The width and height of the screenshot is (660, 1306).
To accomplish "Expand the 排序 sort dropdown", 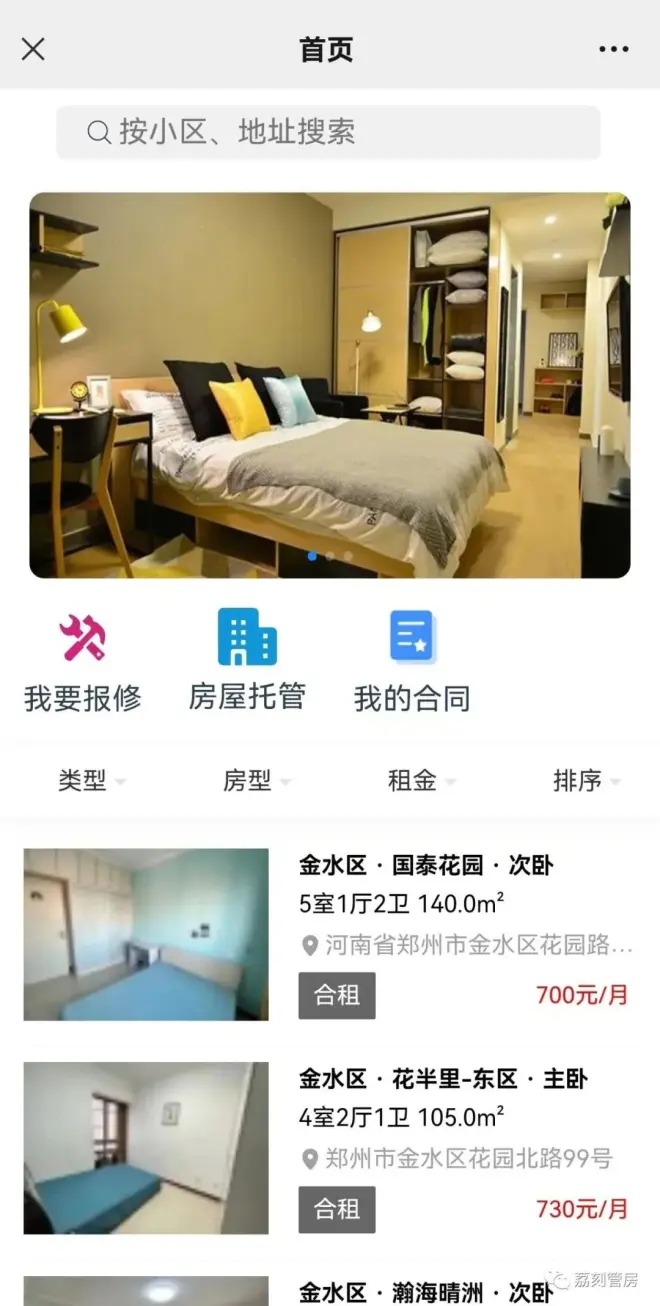I will (x=586, y=781).
